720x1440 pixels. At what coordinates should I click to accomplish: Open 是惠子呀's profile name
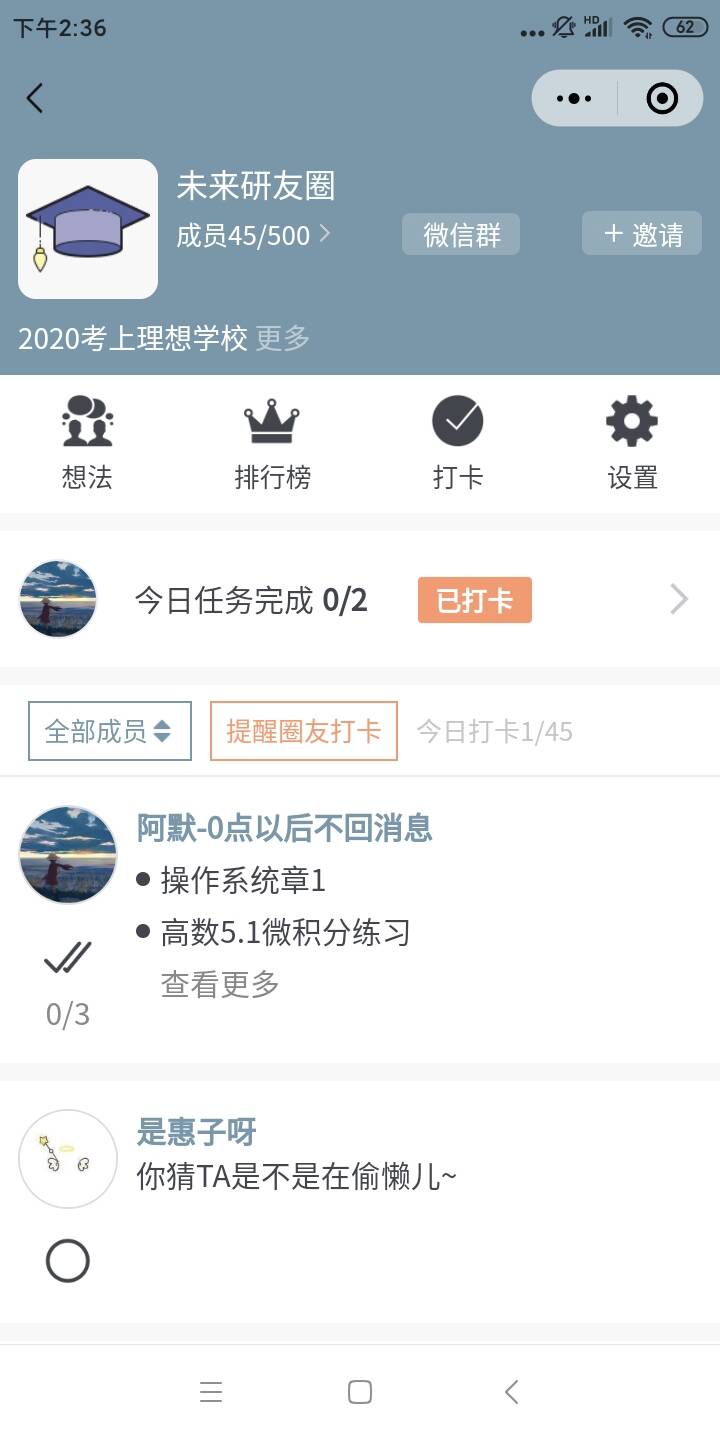(x=196, y=1132)
